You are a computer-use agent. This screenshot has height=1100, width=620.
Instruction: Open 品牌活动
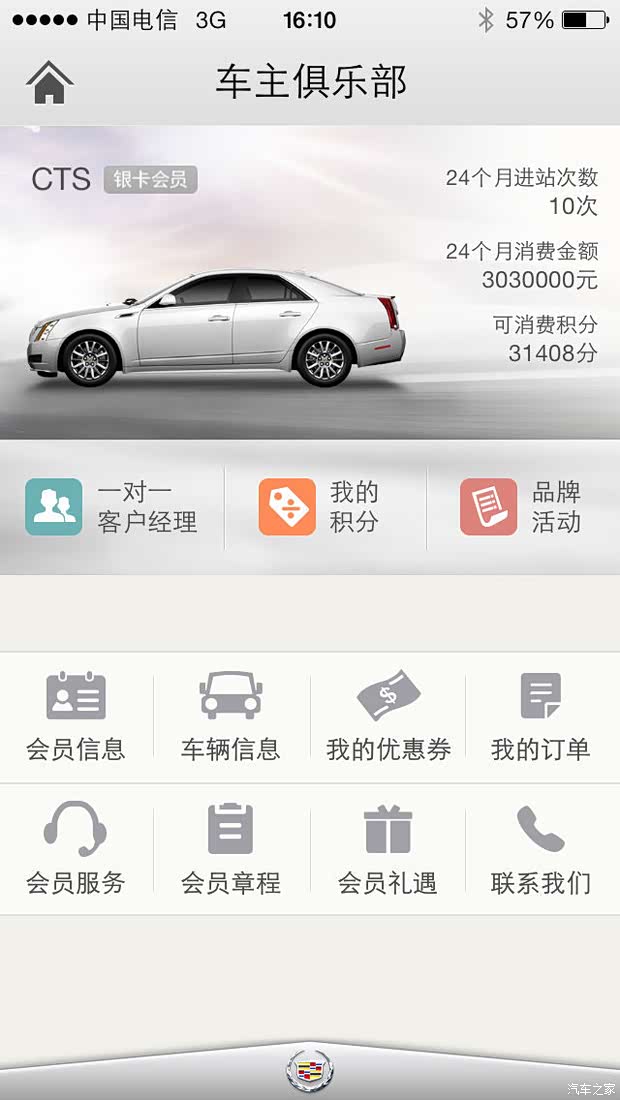point(521,507)
